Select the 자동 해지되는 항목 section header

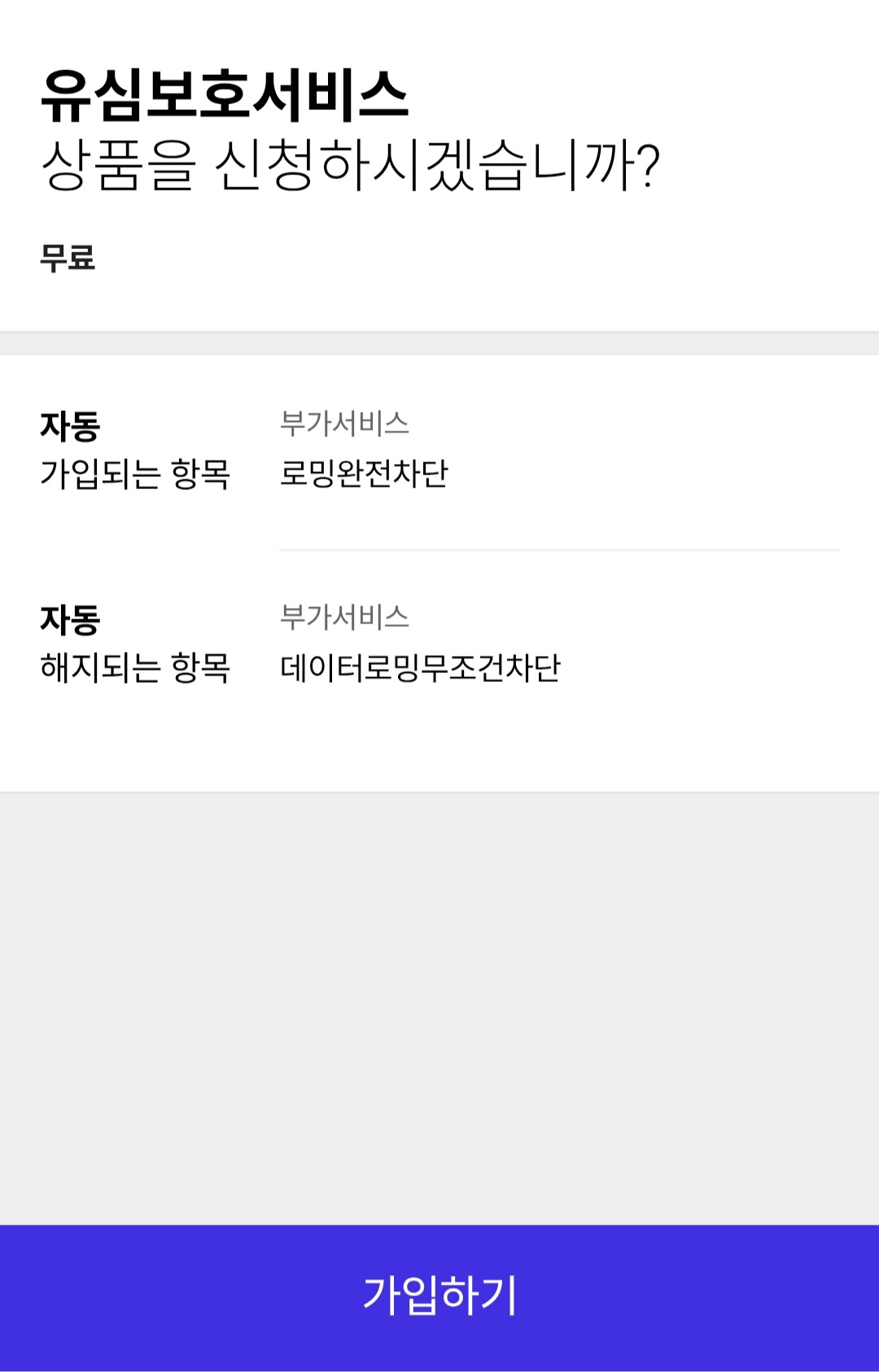coord(138,641)
